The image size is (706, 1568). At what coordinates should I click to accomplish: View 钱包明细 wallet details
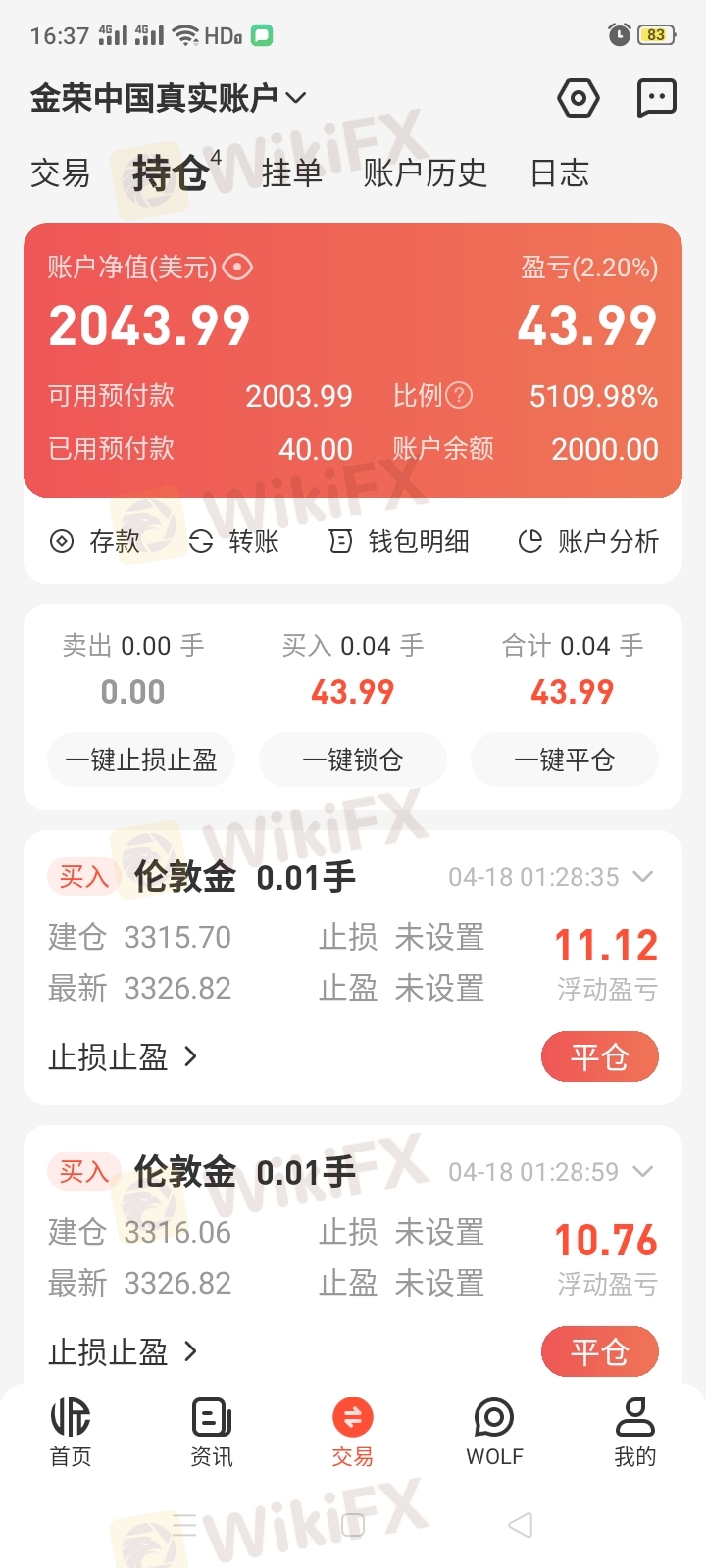(x=399, y=541)
